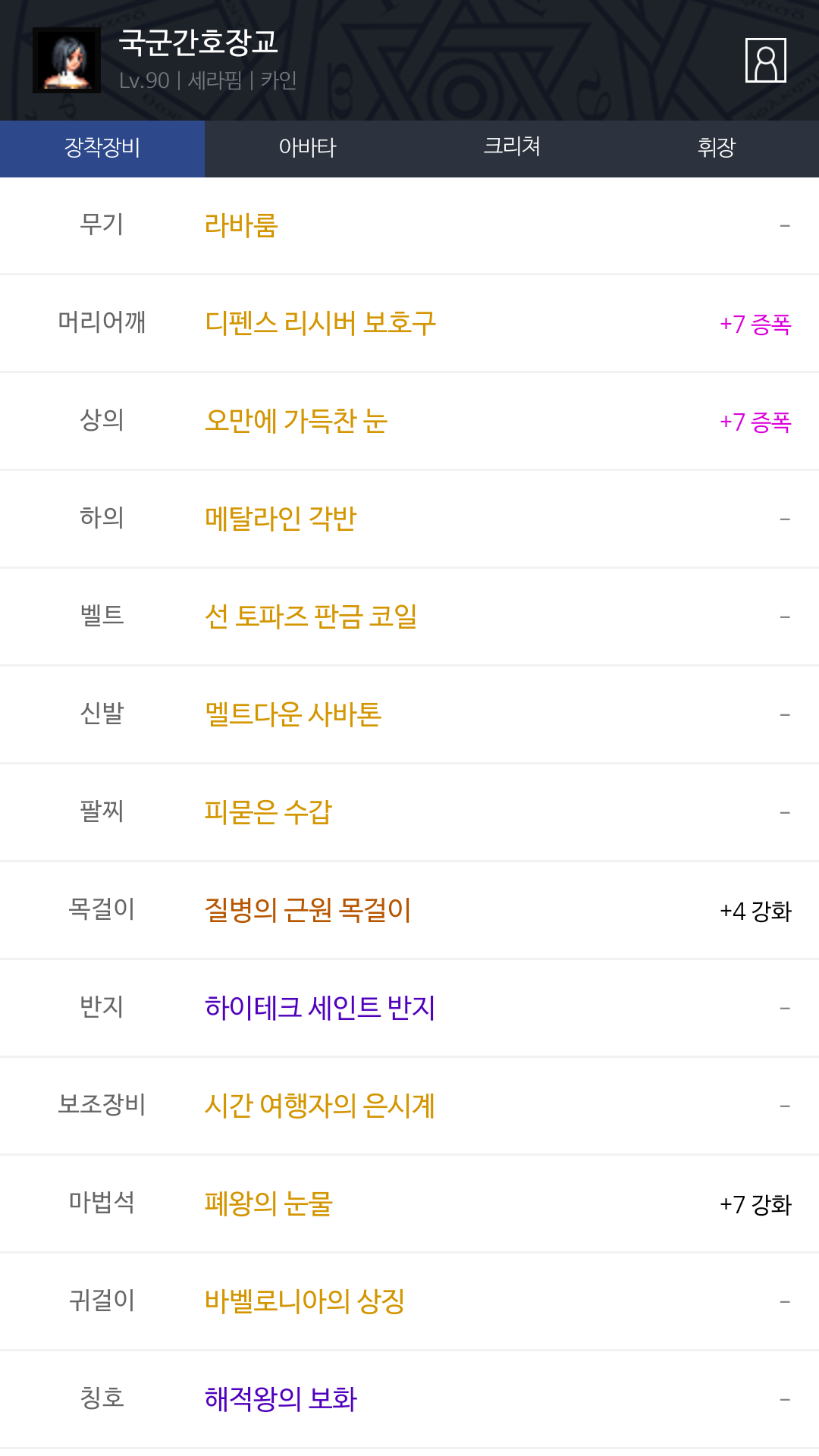View 바벨로니아의 상징 earring

pos(305,1301)
